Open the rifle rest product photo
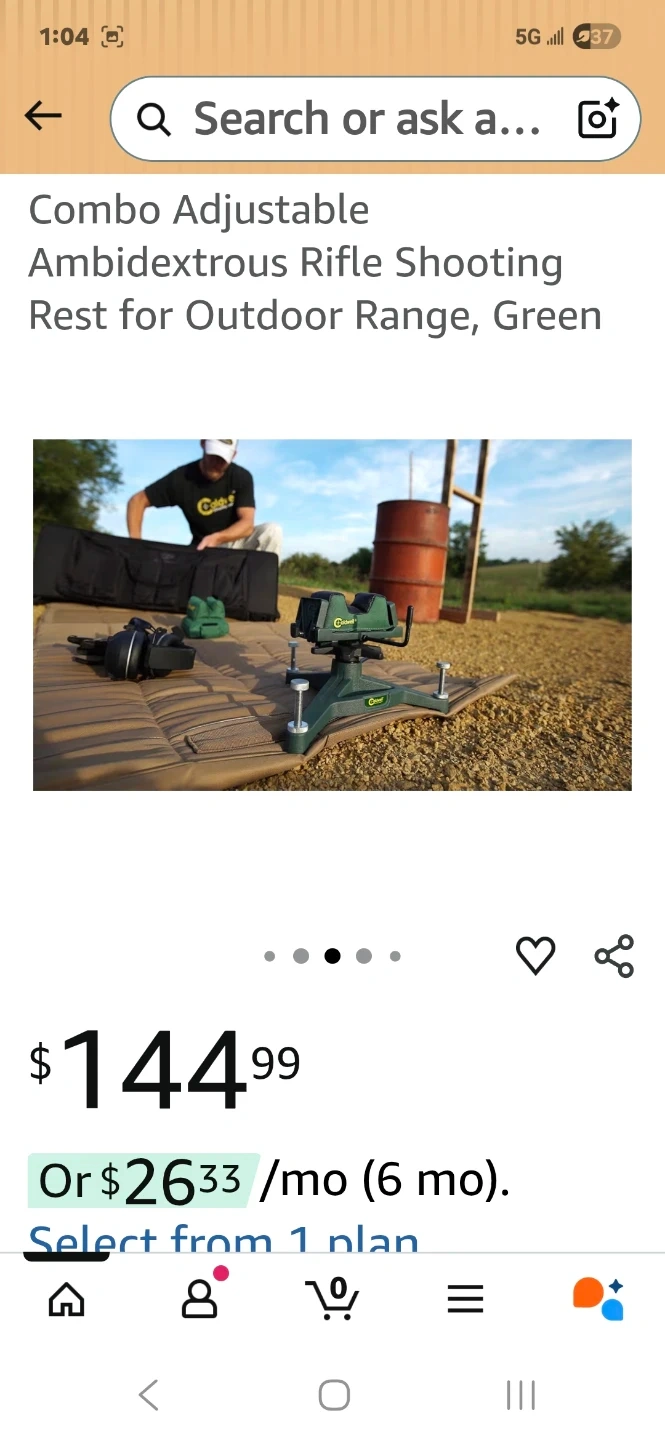This screenshot has width=665, height=1440. pos(332,615)
